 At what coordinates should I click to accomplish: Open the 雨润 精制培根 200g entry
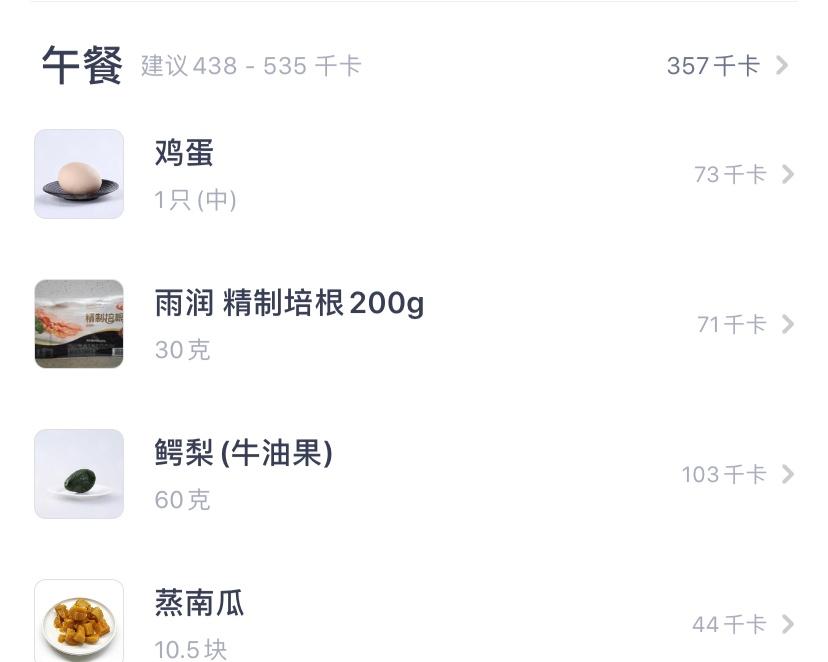(414, 324)
